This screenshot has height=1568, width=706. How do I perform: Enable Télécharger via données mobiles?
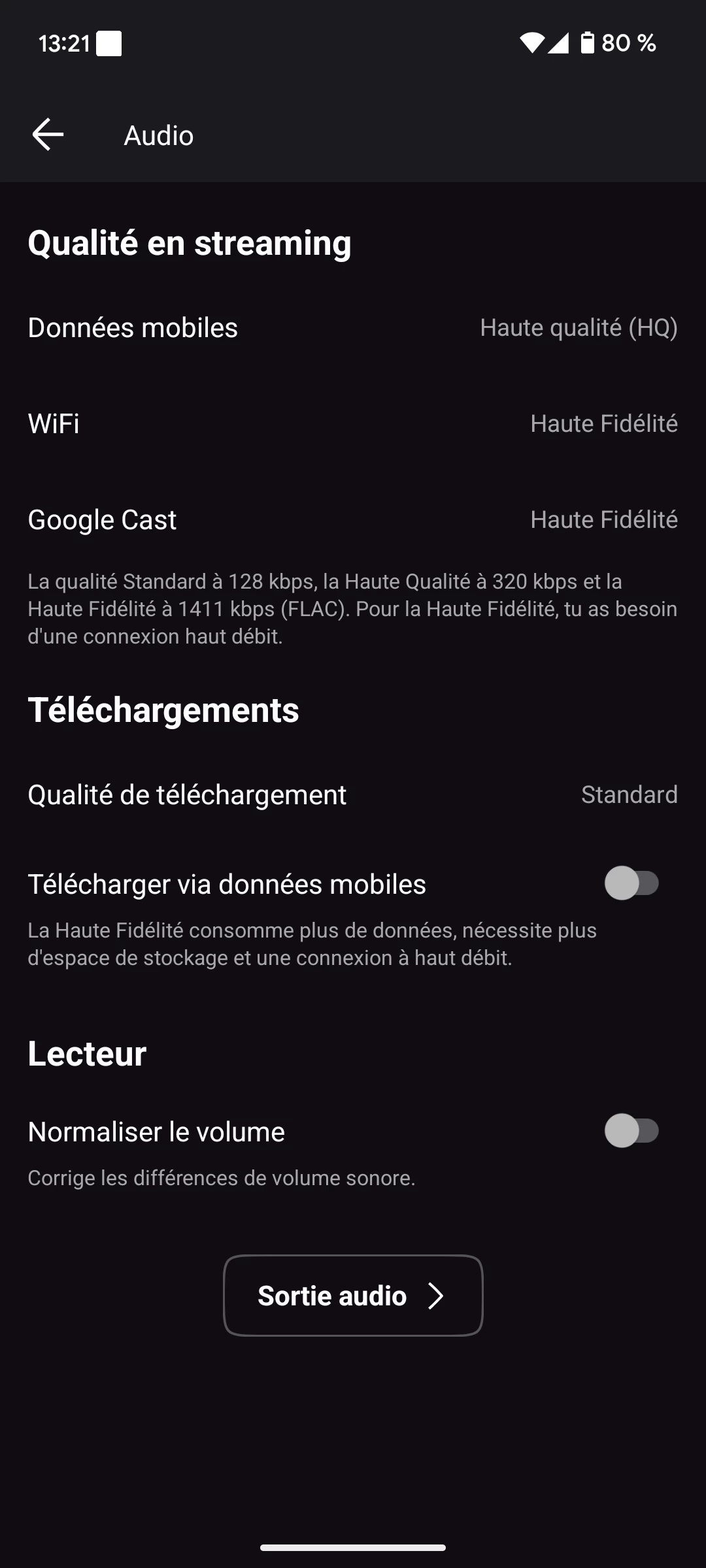point(631,883)
